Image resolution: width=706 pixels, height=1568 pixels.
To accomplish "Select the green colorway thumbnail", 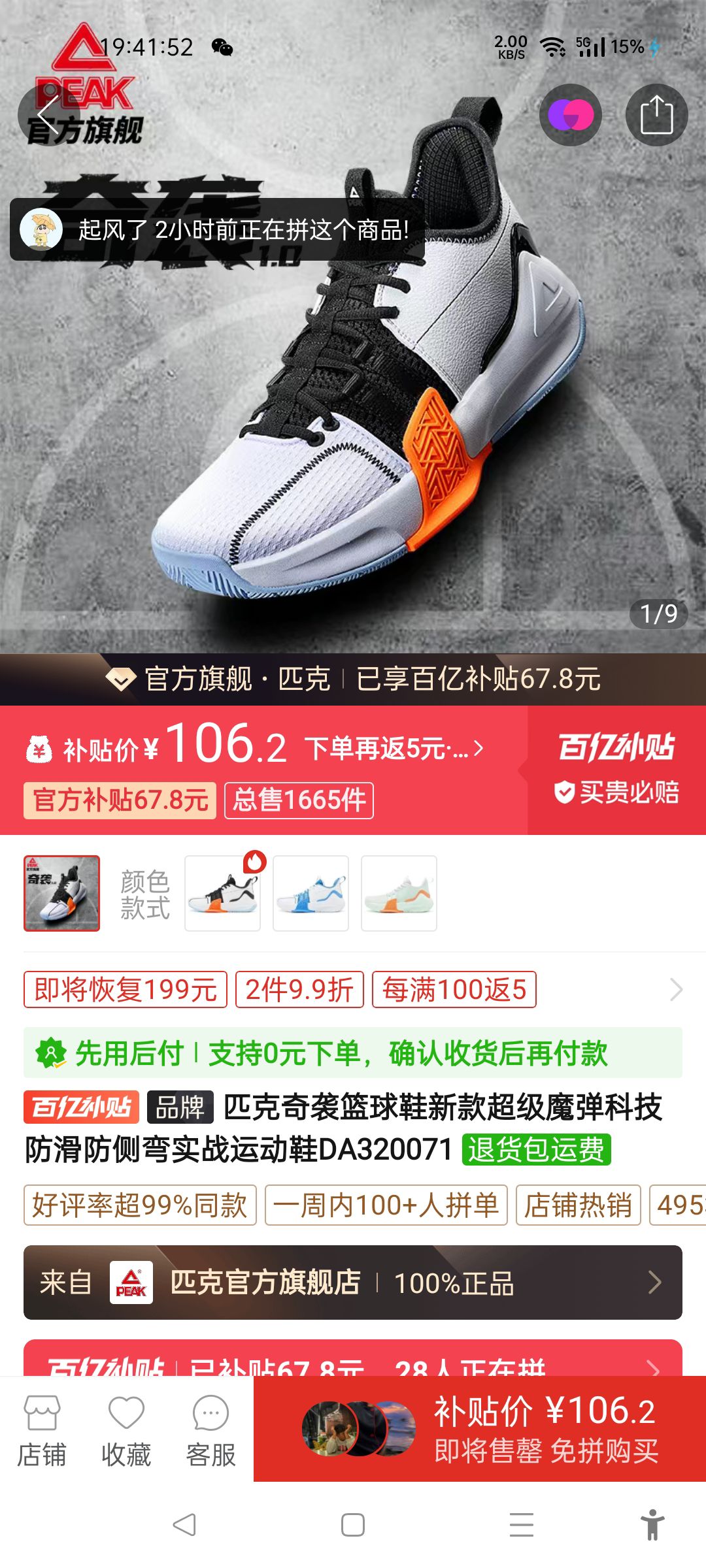I will tap(399, 894).
